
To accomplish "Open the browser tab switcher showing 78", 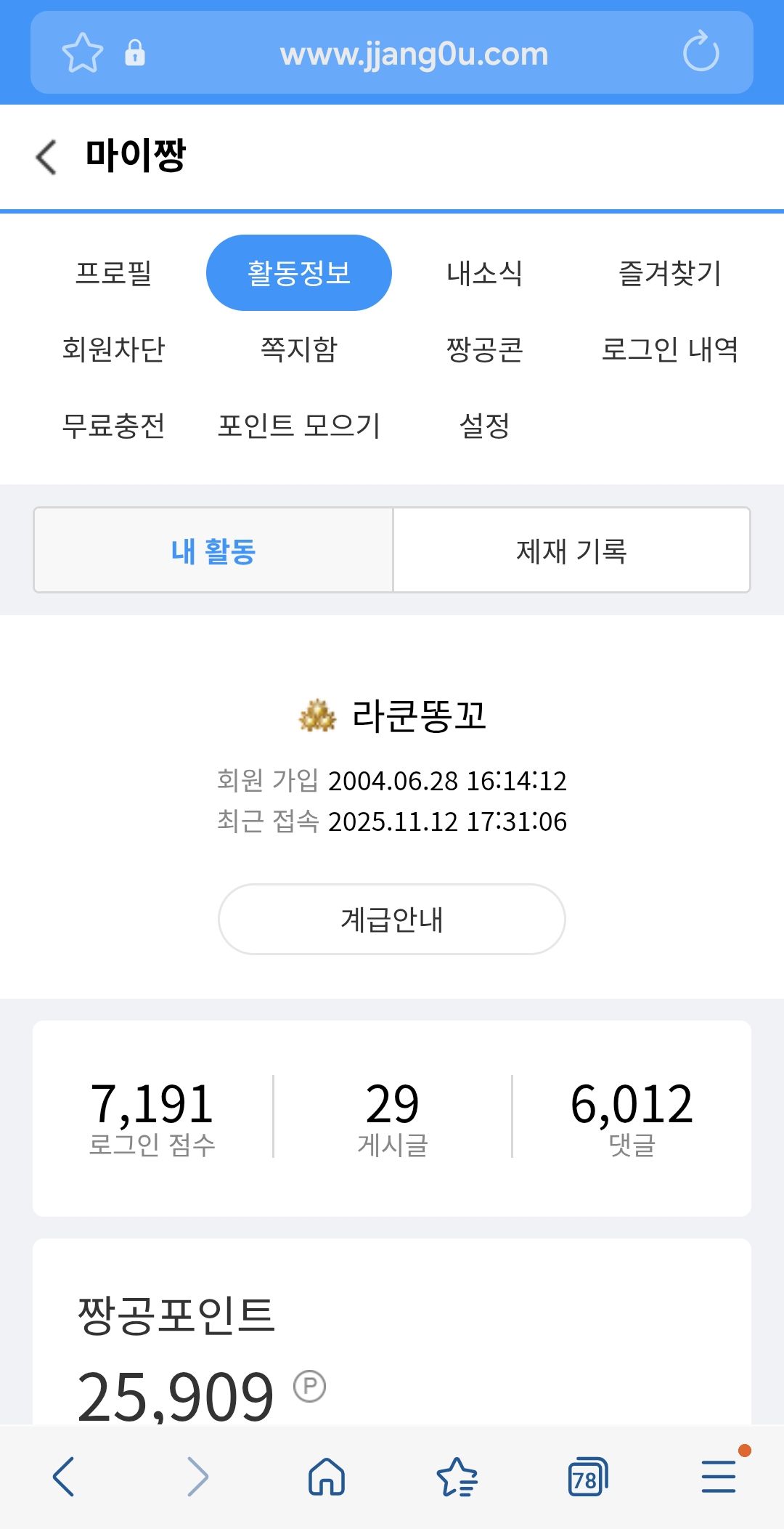I will click(587, 1477).
